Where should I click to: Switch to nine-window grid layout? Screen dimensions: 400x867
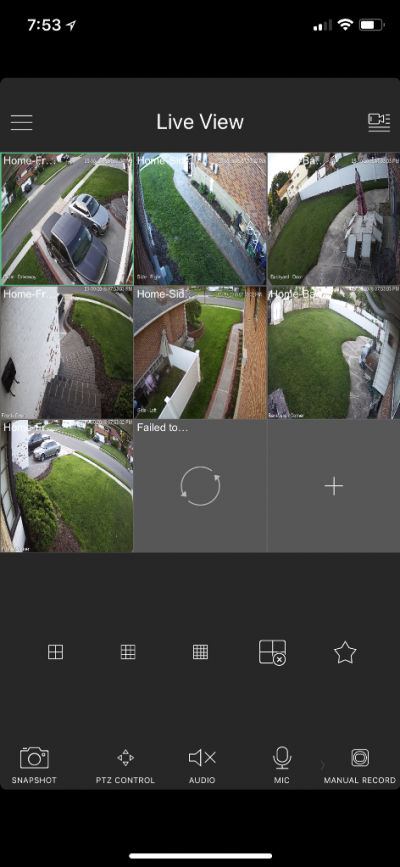(128, 652)
